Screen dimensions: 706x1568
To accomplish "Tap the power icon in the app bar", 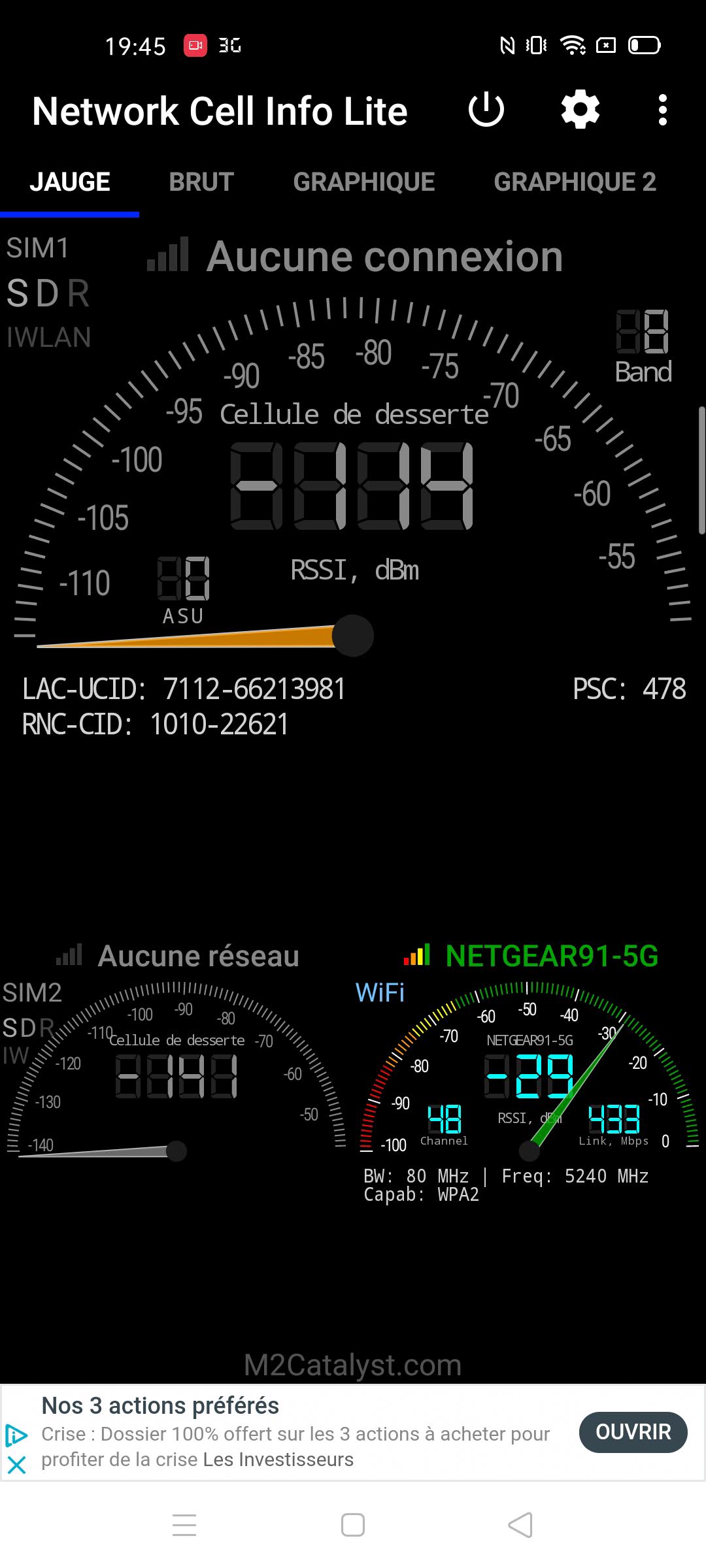I will [x=486, y=110].
